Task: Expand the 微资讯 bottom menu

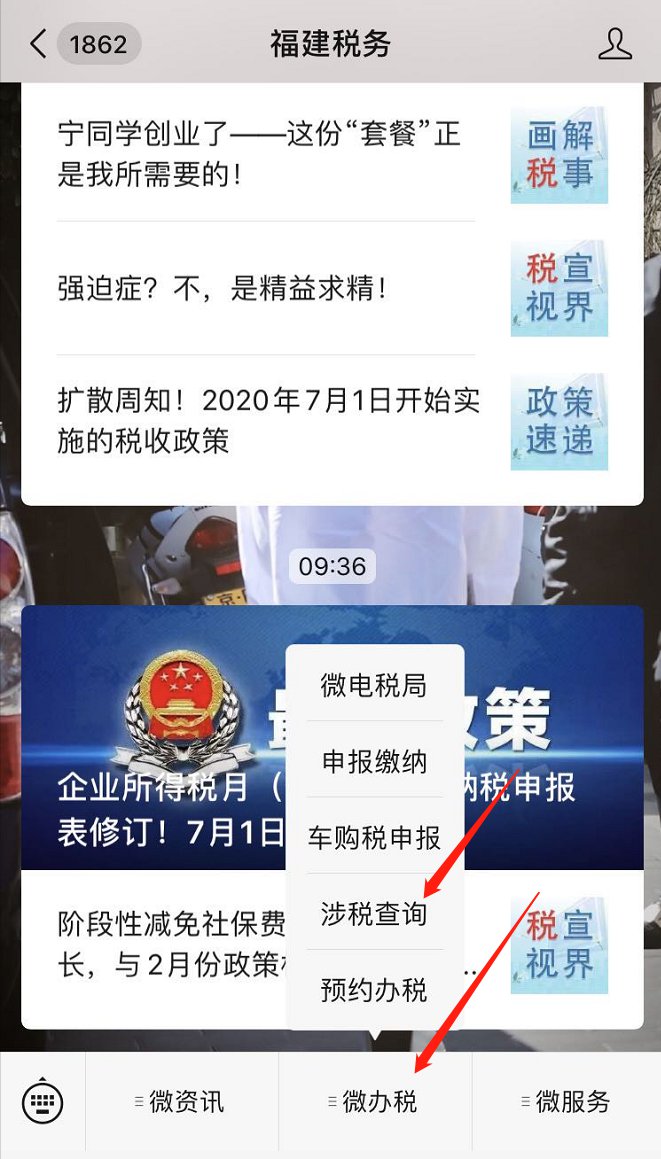Action: click(181, 1102)
